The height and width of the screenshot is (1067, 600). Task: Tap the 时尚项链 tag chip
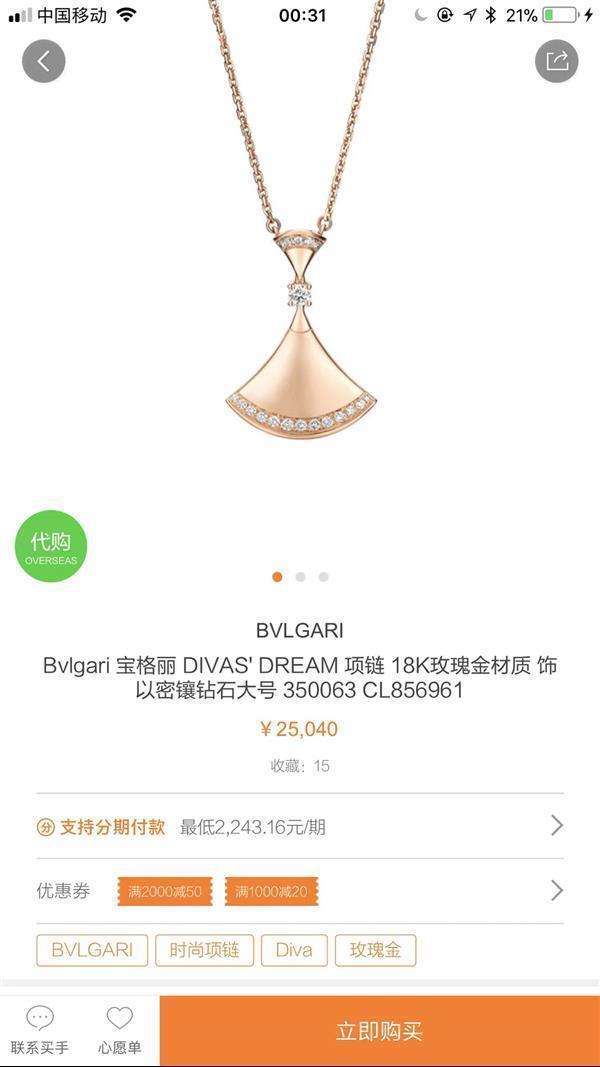point(204,950)
